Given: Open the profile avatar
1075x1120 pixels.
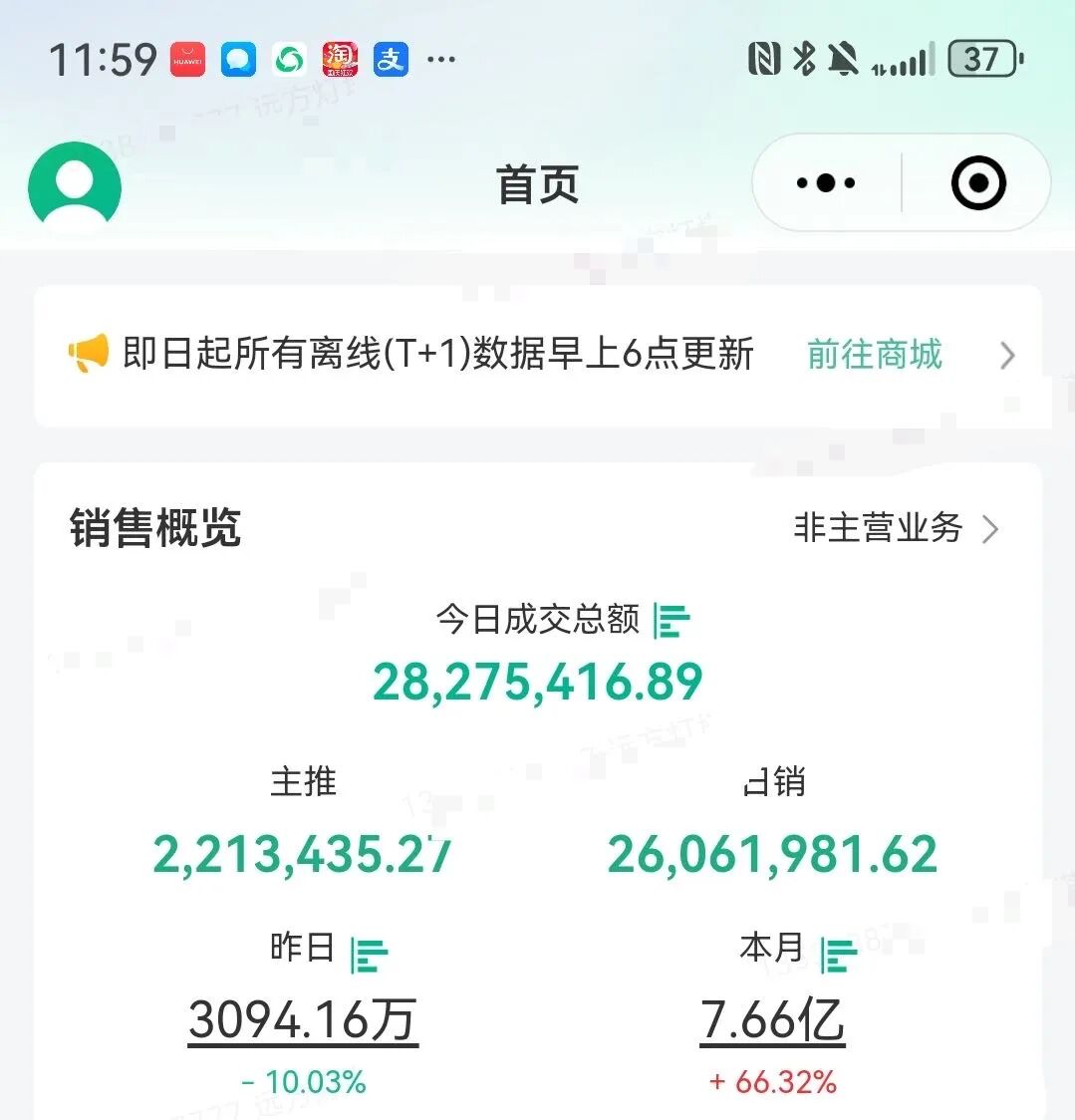Looking at the screenshot, I should [75, 187].
